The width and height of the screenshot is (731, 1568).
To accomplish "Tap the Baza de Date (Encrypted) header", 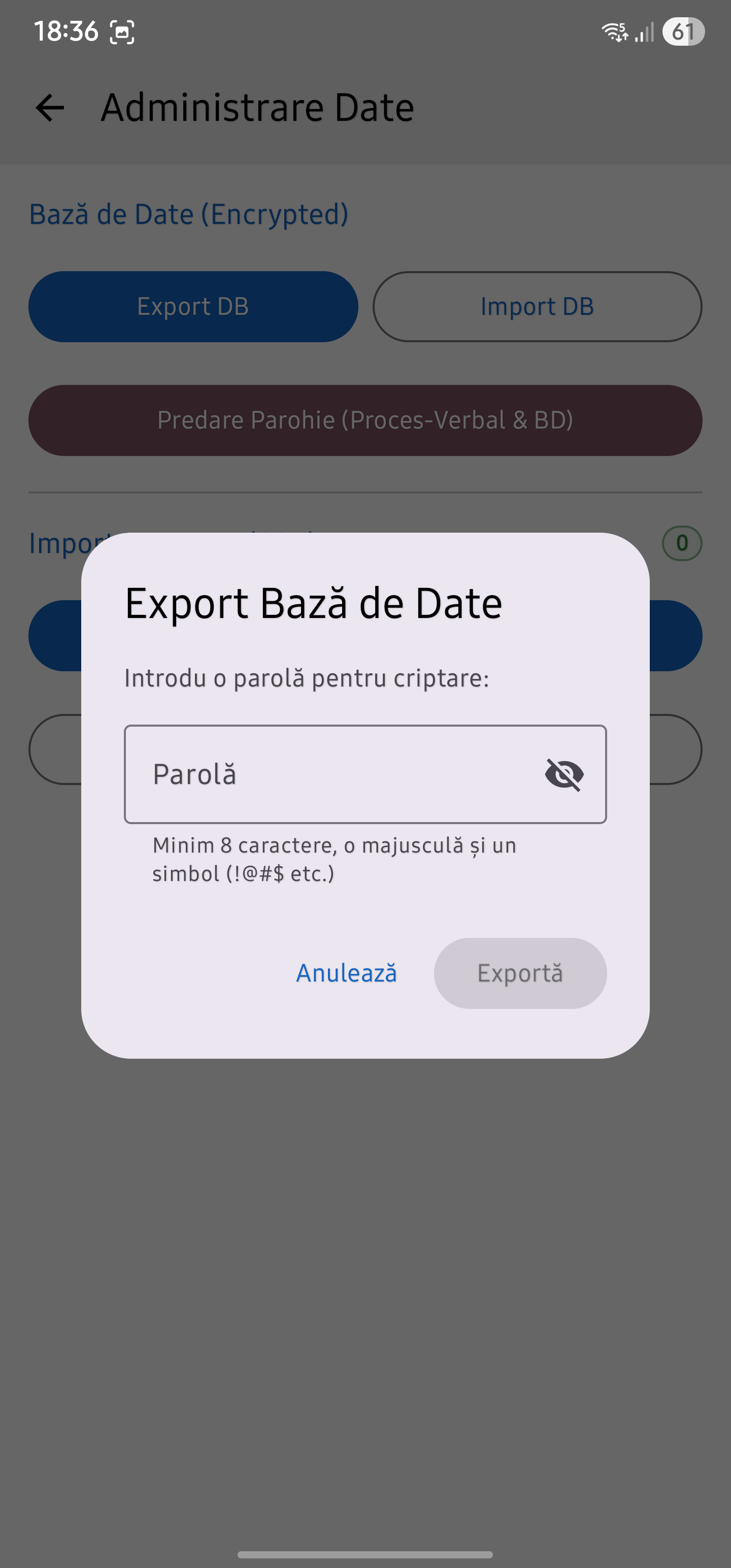I will 189,214.
